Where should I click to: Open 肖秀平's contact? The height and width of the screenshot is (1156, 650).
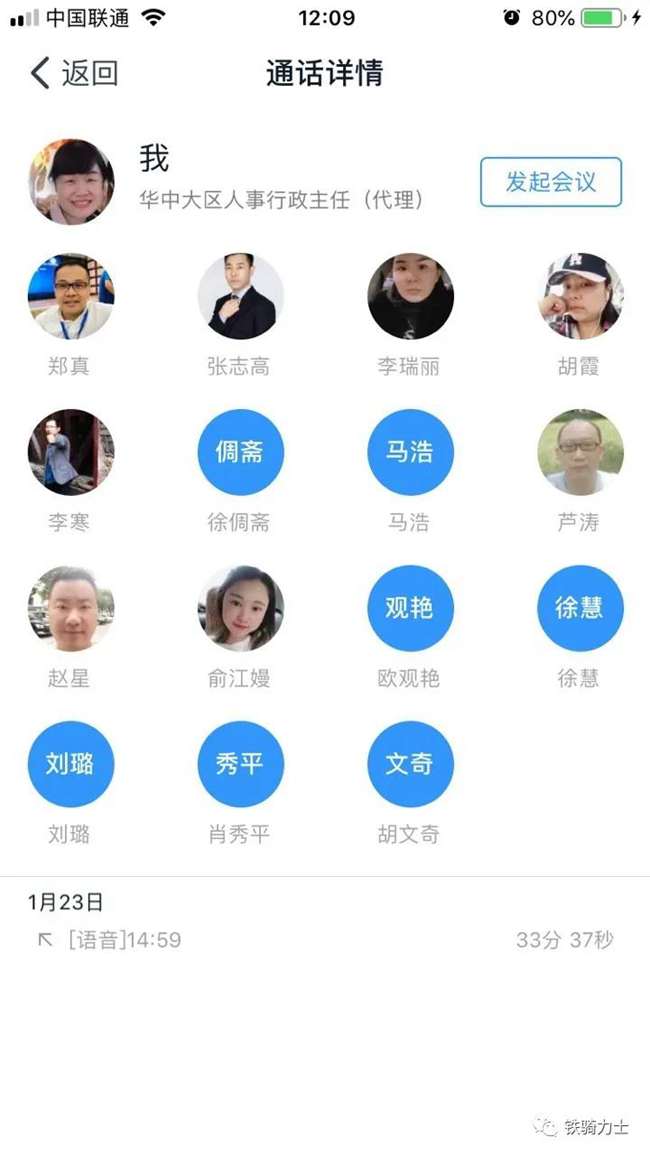(x=240, y=764)
